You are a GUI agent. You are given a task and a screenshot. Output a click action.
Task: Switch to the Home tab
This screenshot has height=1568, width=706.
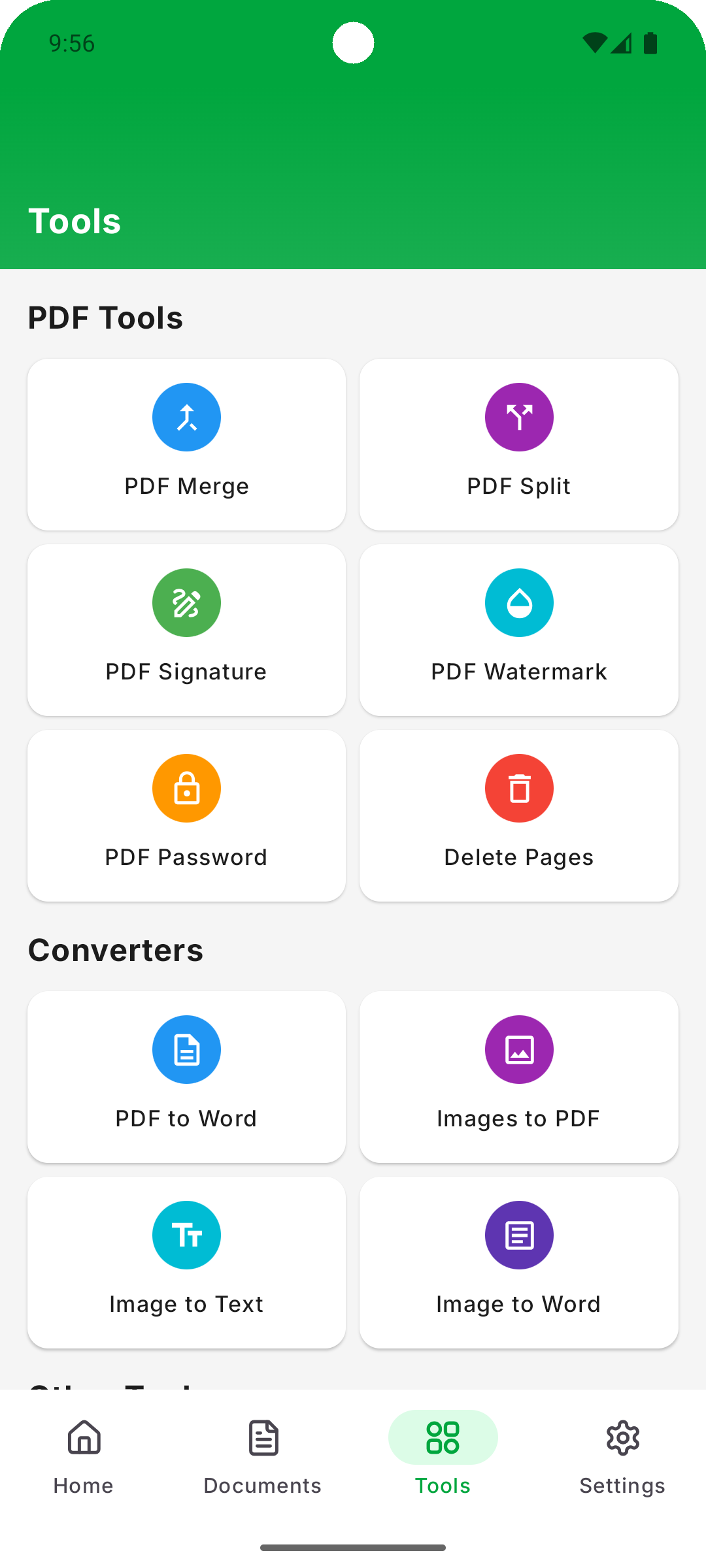click(x=84, y=1456)
